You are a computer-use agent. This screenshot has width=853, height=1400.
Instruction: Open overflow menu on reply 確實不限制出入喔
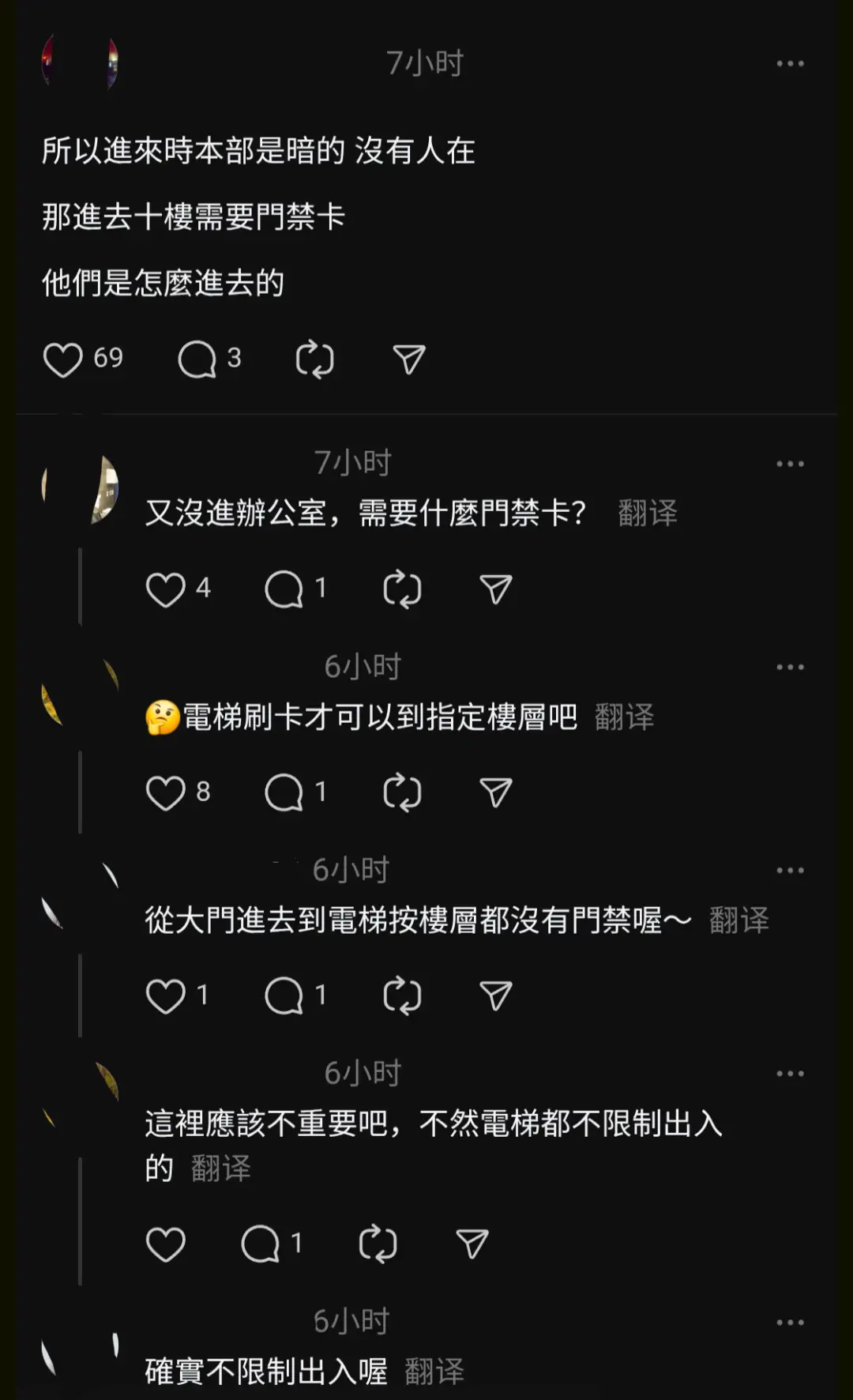(789, 1323)
